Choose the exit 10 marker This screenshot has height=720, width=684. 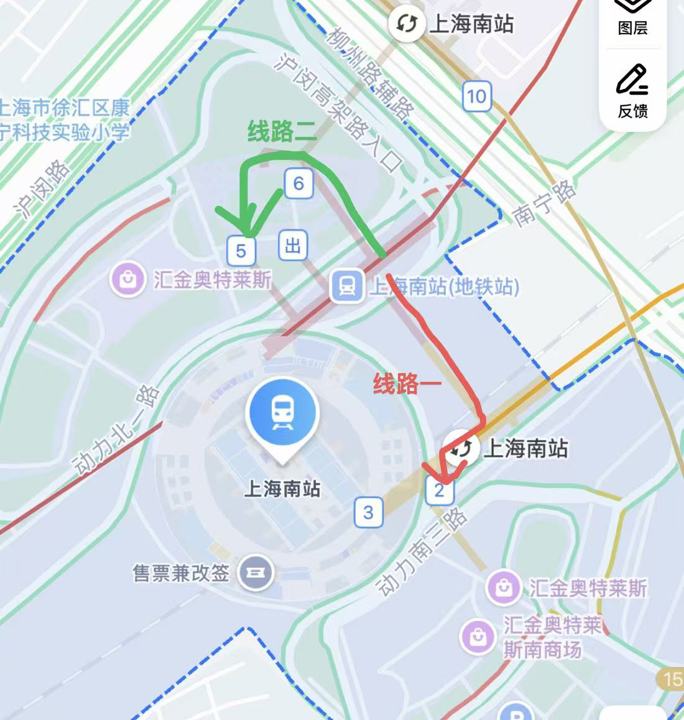point(477,96)
